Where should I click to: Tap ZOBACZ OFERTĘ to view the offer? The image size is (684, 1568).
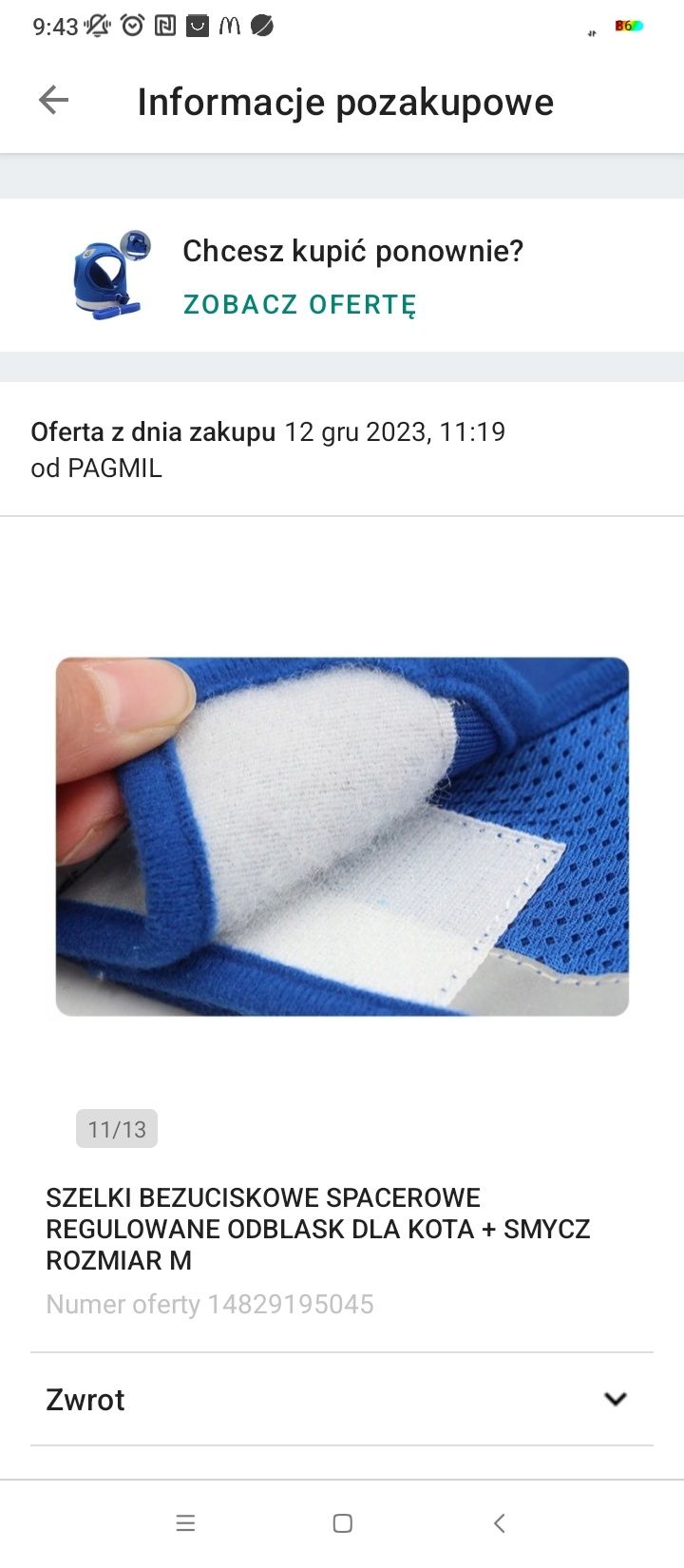(299, 304)
